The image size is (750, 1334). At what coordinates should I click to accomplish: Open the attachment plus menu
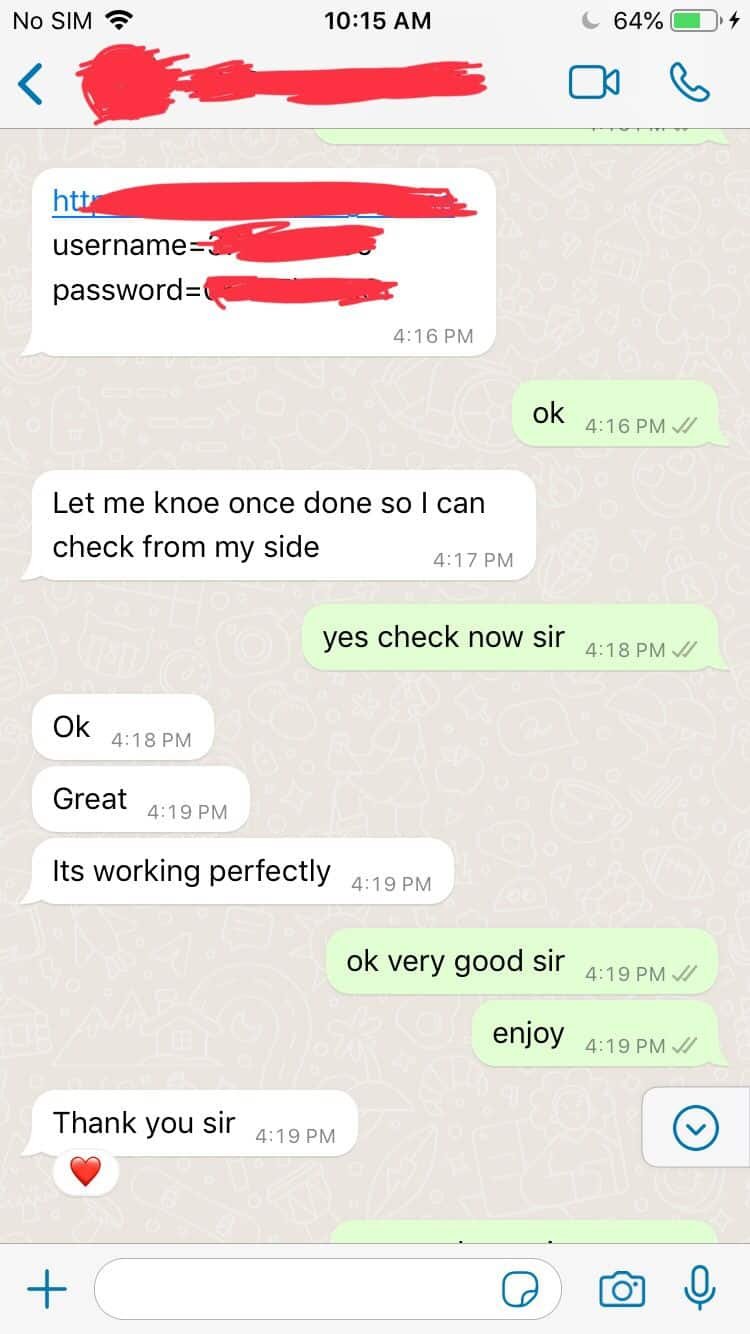tap(47, 1290)
